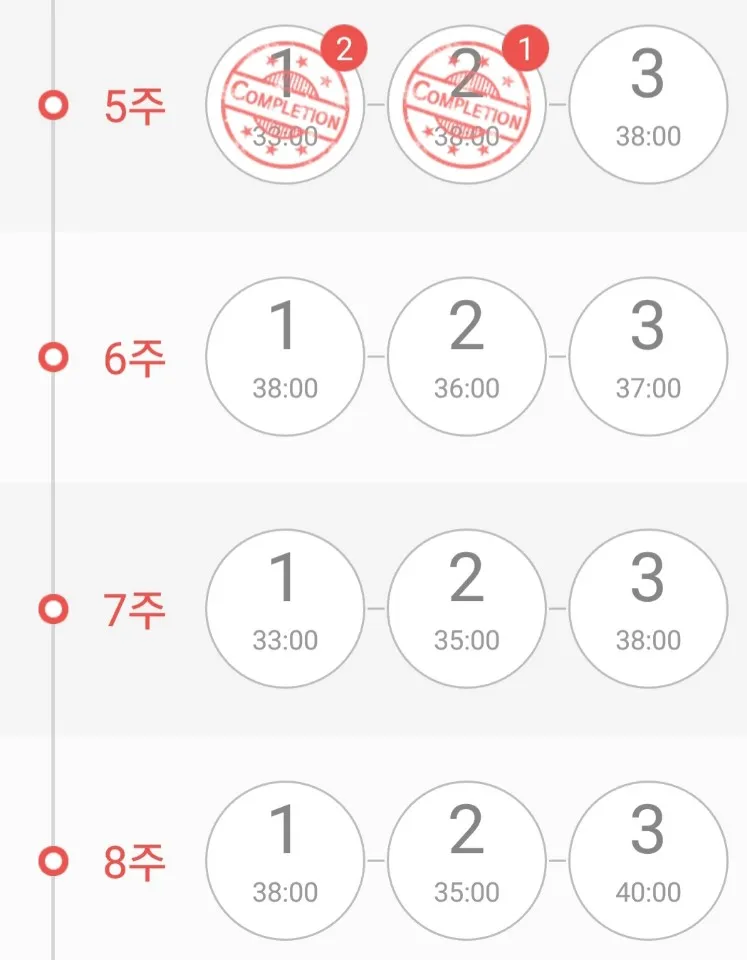Open completed session 2 of 5주
The width and height of the screenshot is (747, 960).
[466, 104]
